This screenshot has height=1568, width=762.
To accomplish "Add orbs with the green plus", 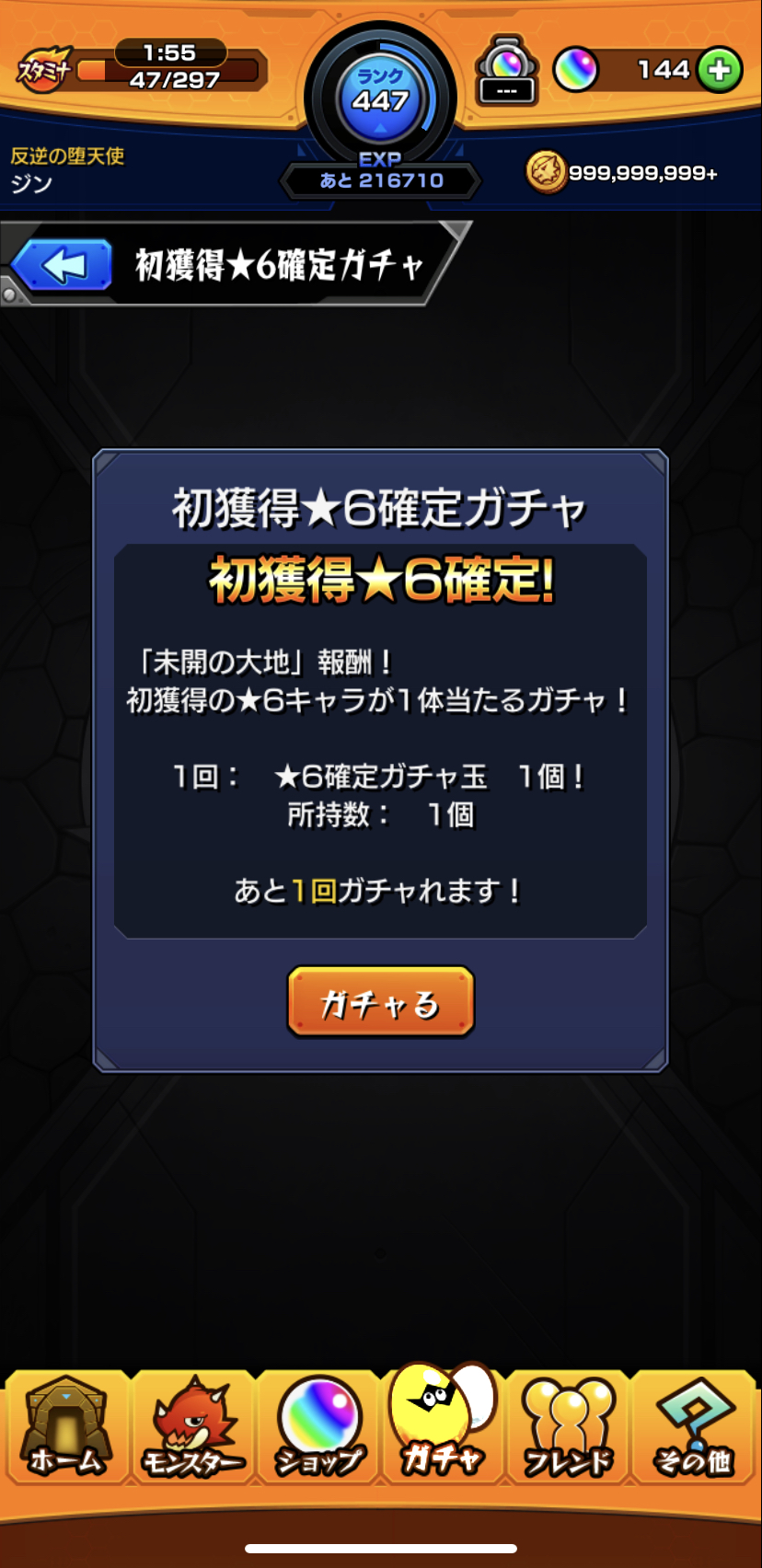I will pyautogui.click(x=719, y=70).
